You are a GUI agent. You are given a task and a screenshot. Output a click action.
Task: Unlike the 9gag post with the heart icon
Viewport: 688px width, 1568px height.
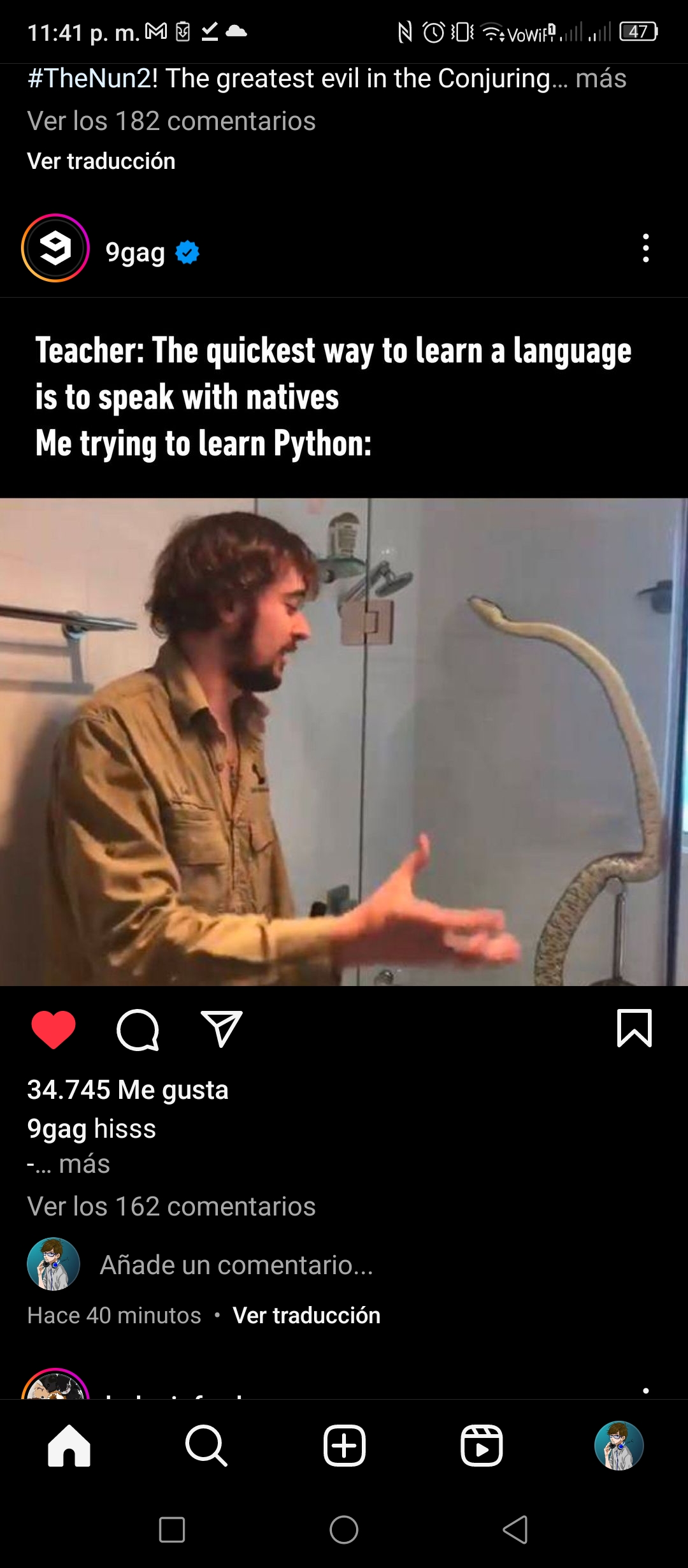pos(54,1029)
